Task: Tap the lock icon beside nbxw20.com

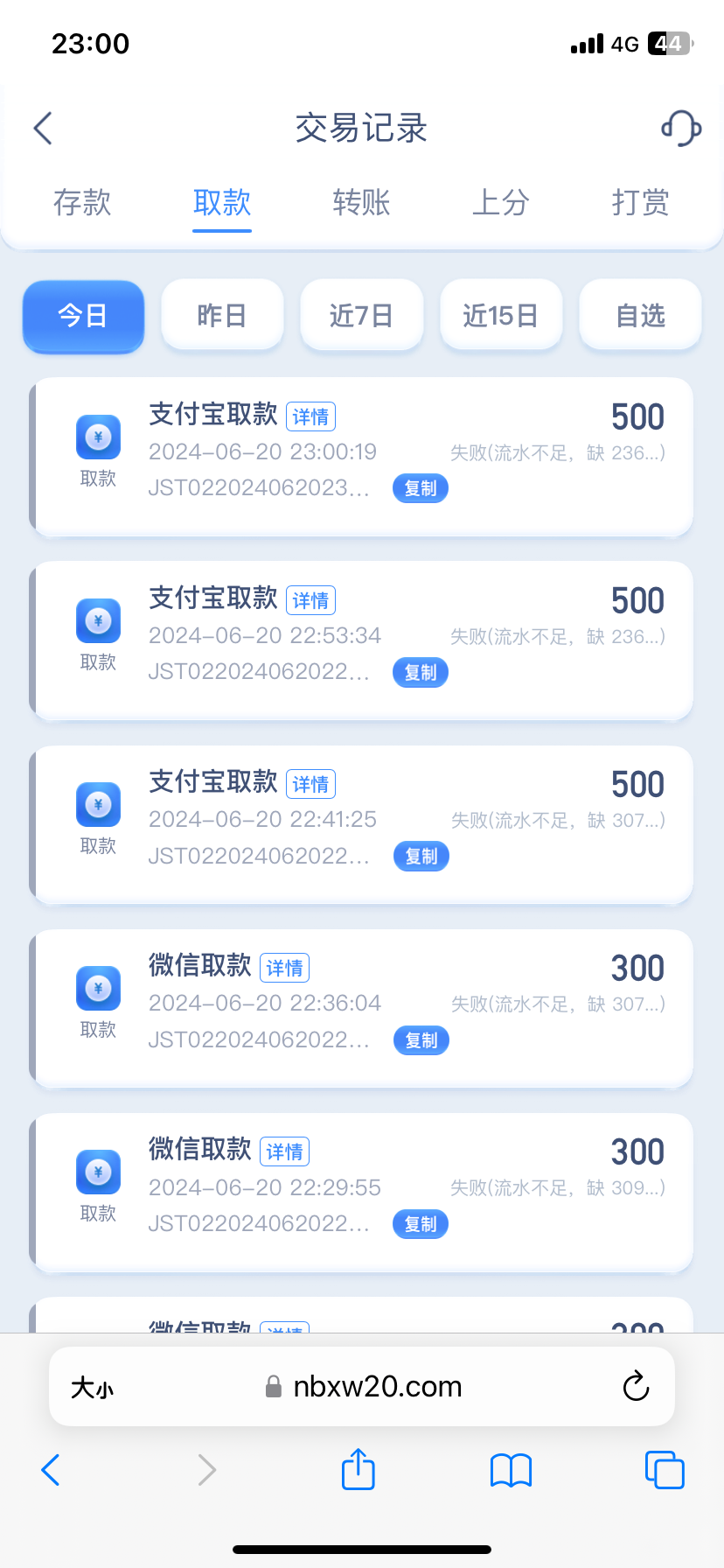Action: 272,1386
